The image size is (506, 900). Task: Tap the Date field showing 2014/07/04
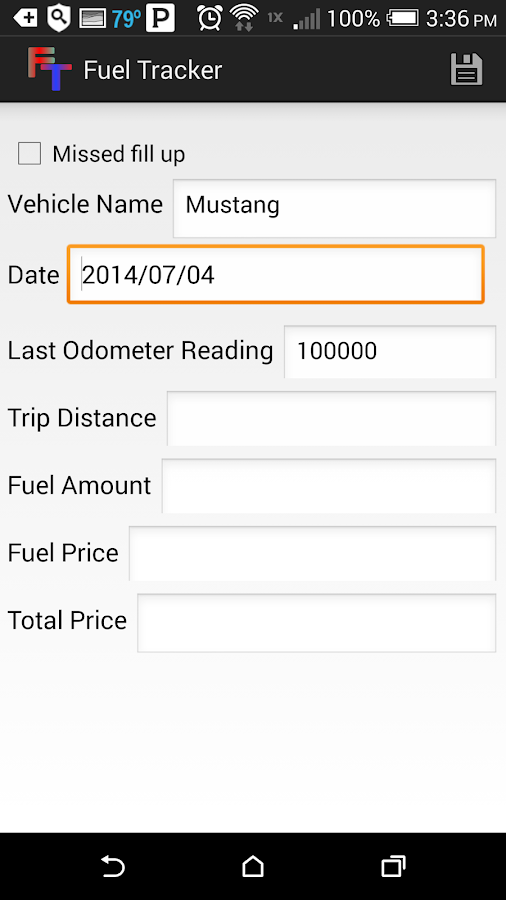pyautogui.click(x=276, y=274)
